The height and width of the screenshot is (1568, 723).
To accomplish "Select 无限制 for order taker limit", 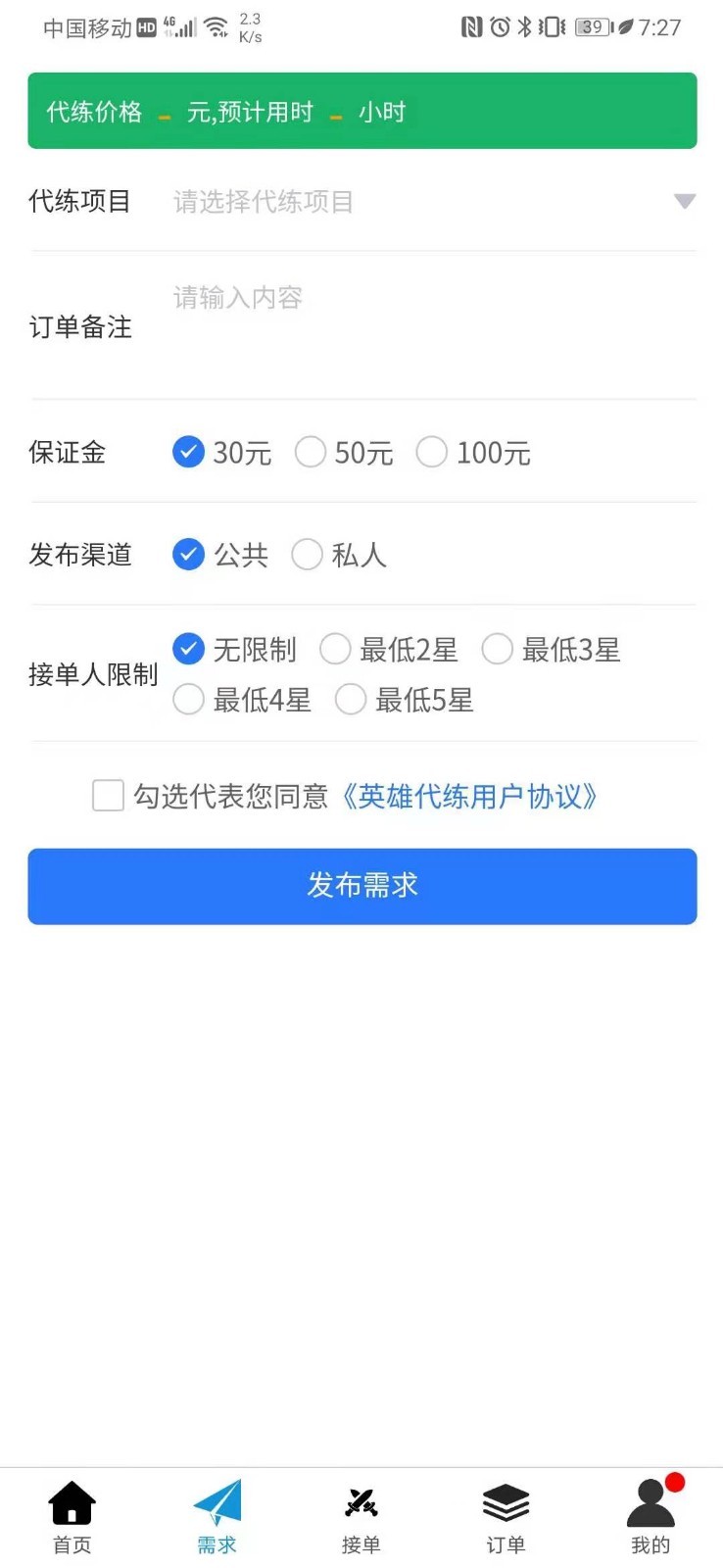I will tap(188, 649).
